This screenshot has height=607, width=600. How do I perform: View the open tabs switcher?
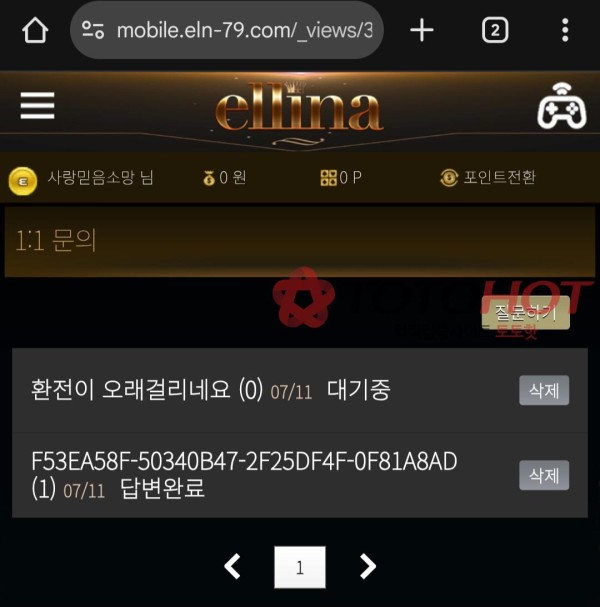(494, 30)
